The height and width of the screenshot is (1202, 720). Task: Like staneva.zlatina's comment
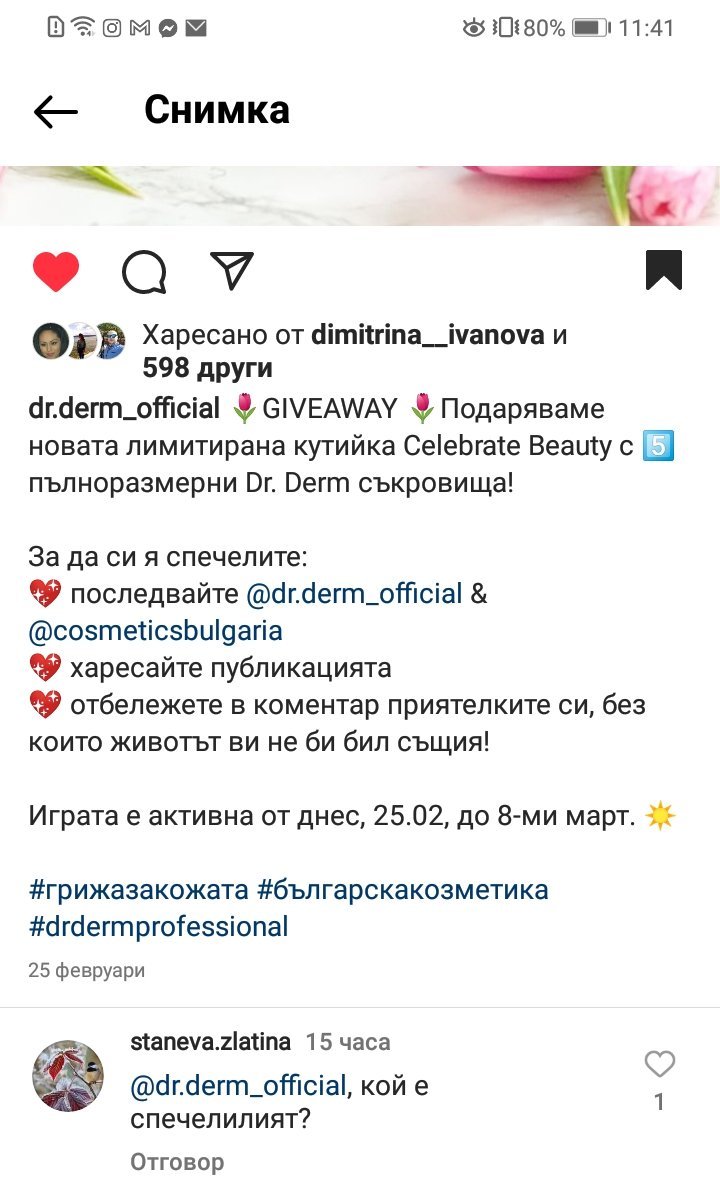(659, 1064)
